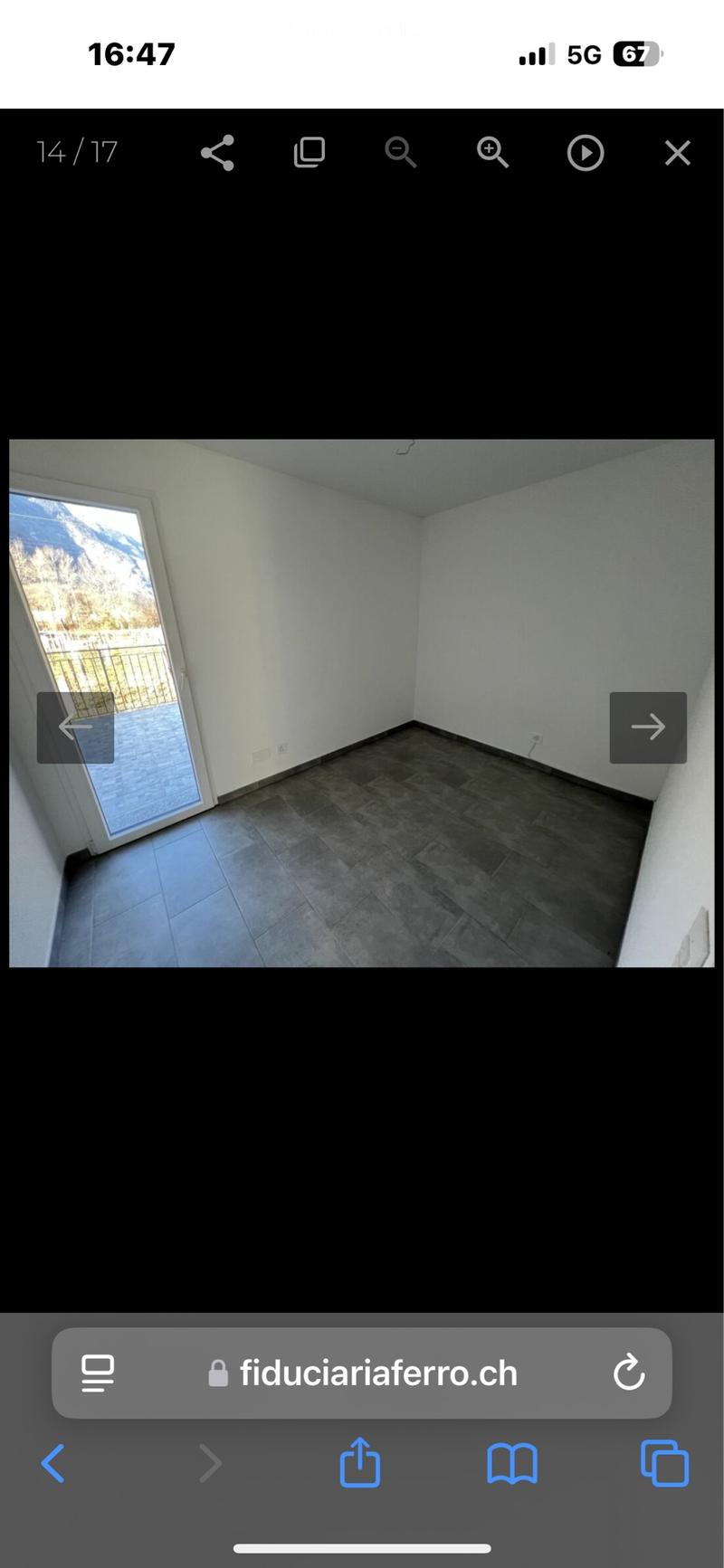Start the slideshow playback
The width and height of the screenshot is (724, 1568).
[586, 153]
